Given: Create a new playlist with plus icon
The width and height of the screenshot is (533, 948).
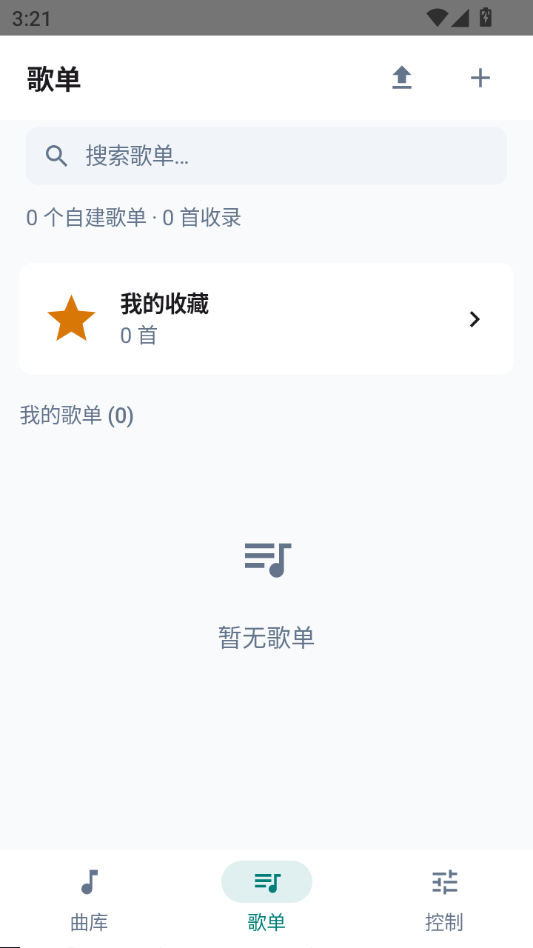Looking at the screenshot, I should click(480, 78).
